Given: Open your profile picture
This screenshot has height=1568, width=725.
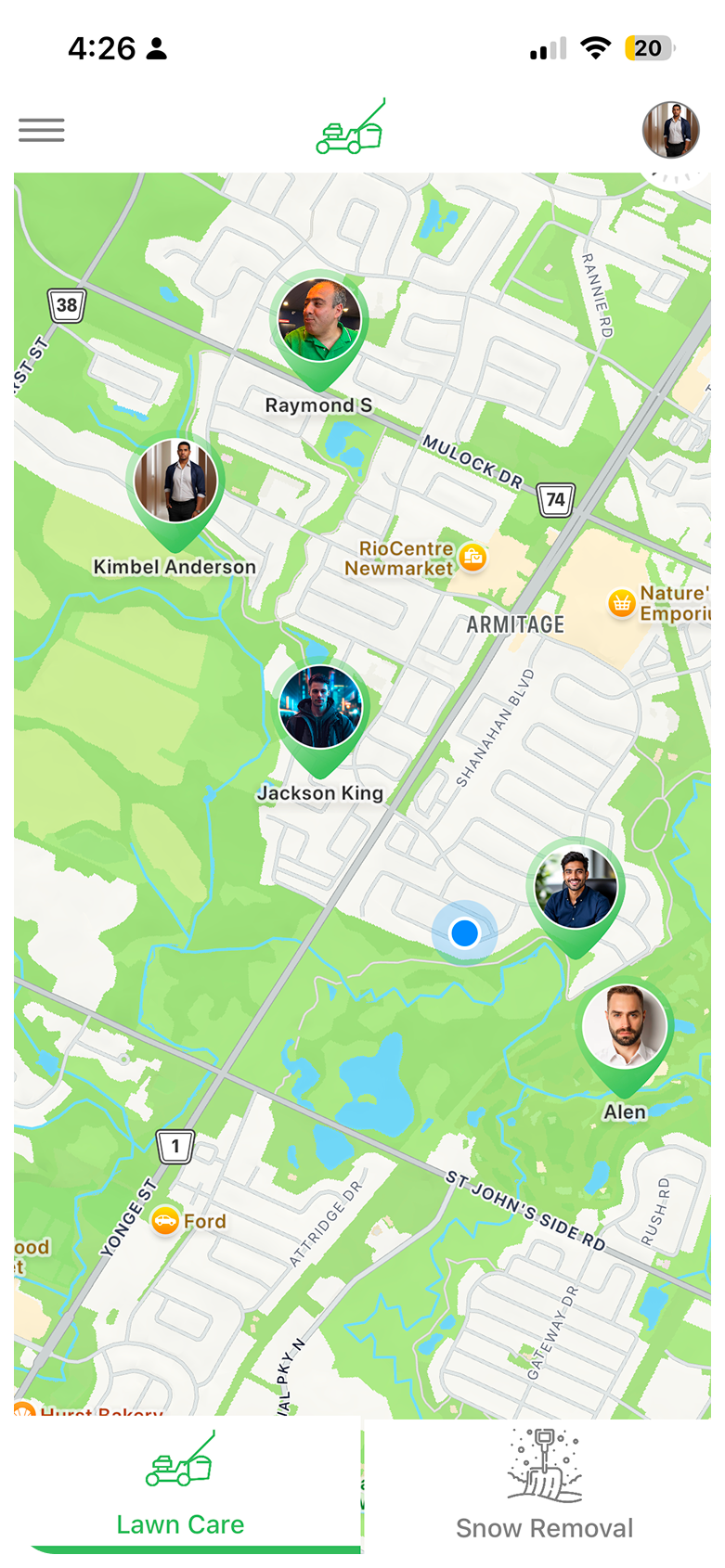Looking at the screenshot, I should tap(670, 130).
